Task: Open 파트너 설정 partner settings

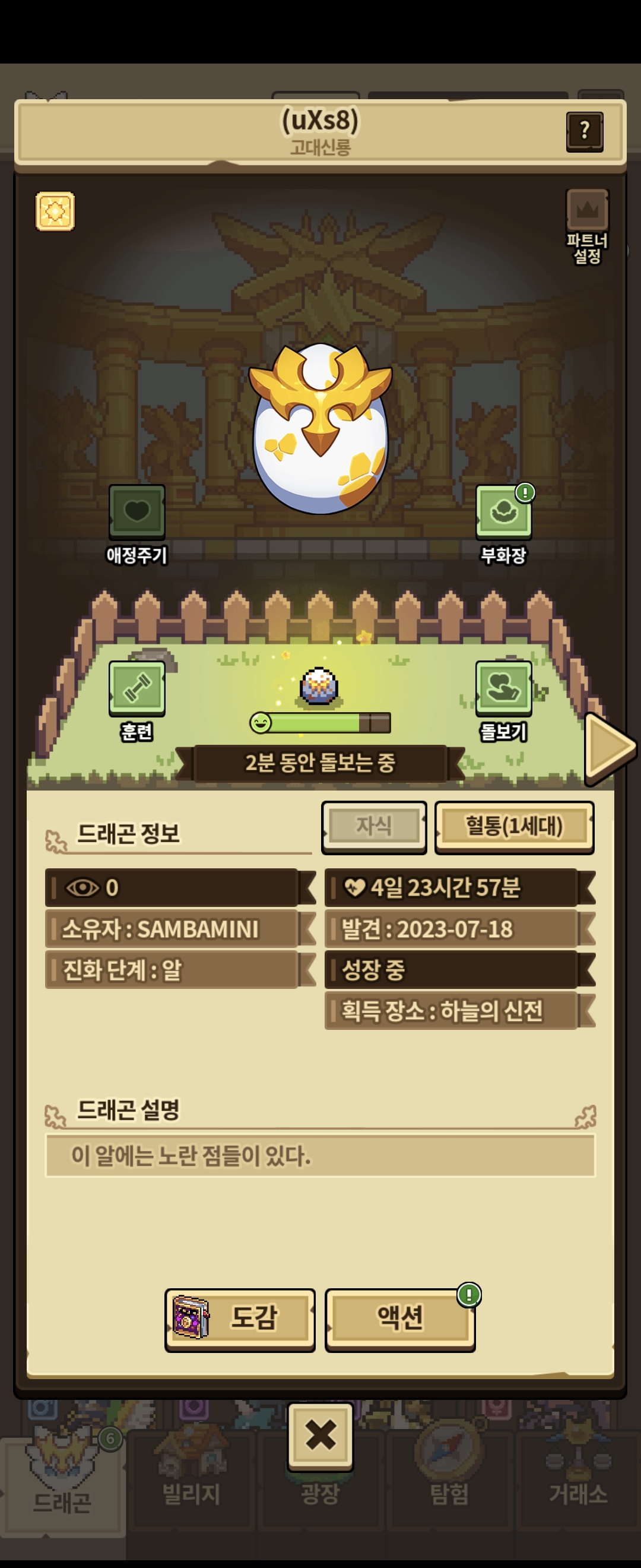Action: click(x=588, y=227)
